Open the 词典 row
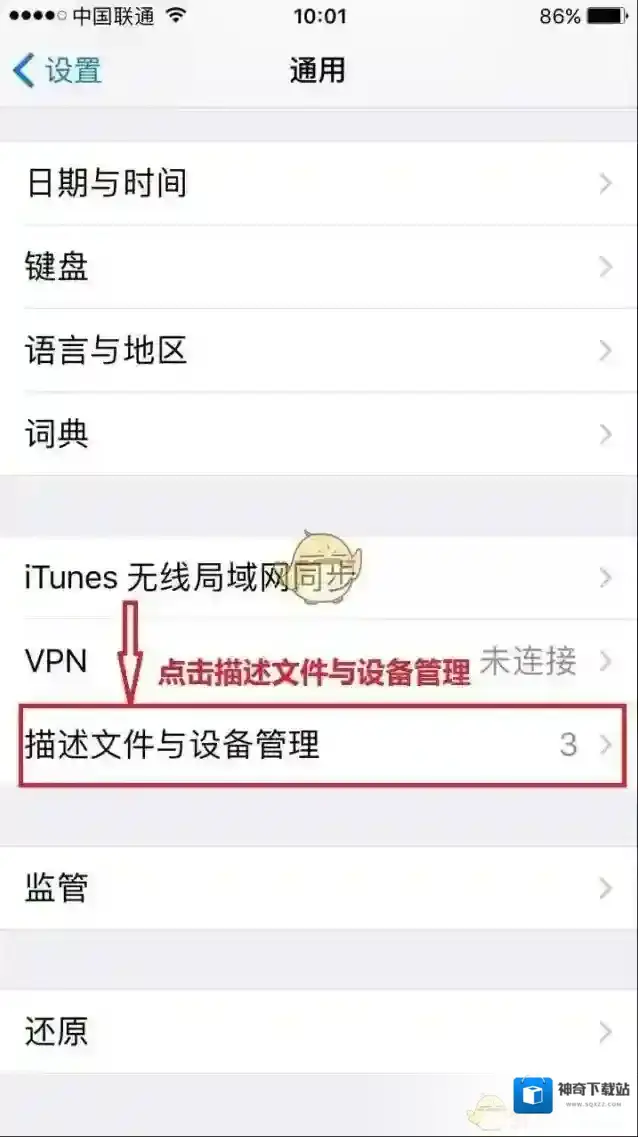The width and height of the screenshot is (638, 1137). 318,434
